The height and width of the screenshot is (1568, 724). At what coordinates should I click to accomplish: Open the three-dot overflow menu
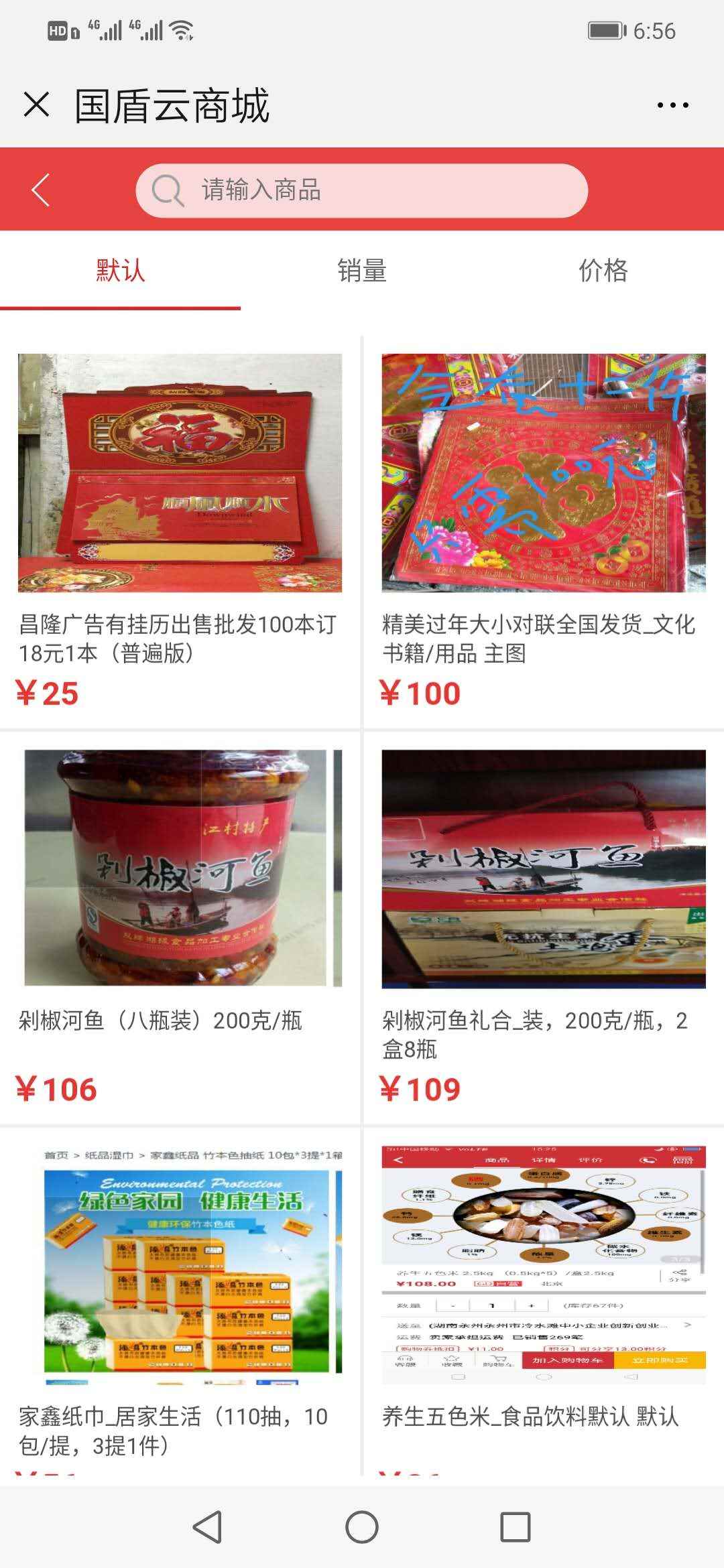(x=672, y=105)
